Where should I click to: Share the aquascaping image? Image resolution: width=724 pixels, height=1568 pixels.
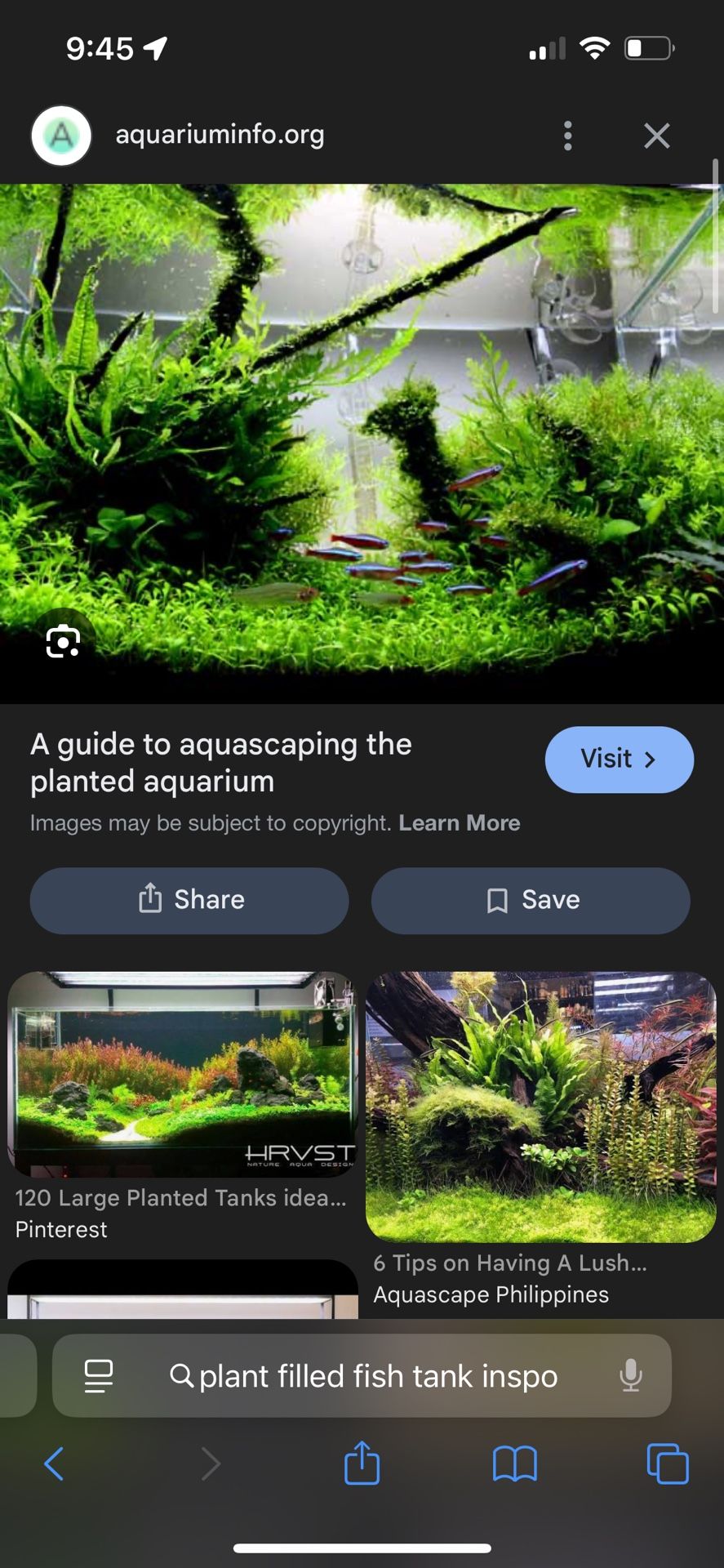click(x=189, y=900)
